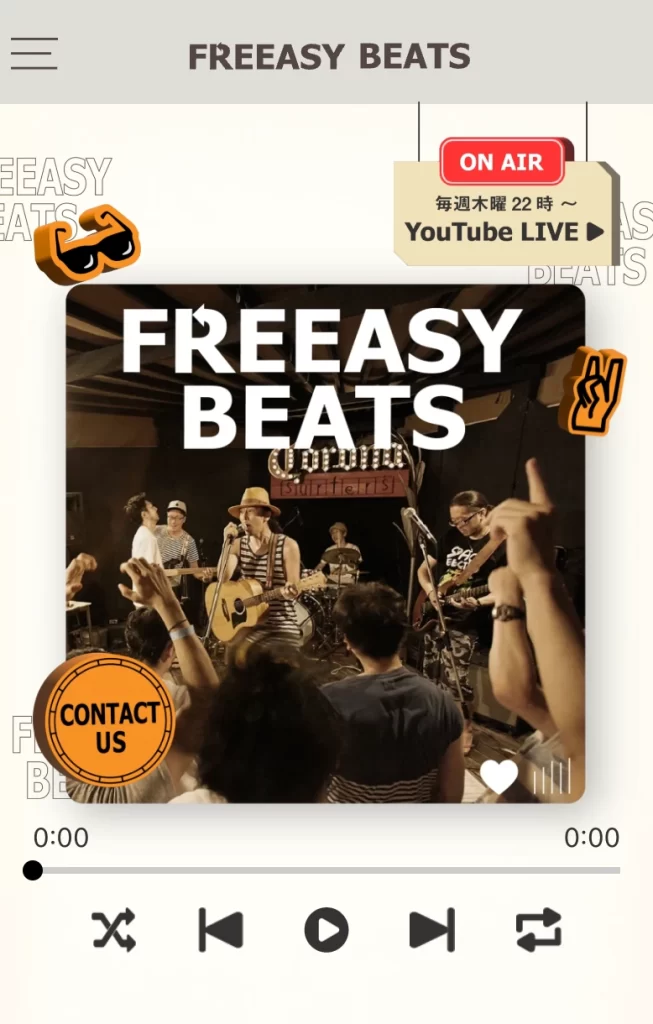Skip to the next track
The image size is (653, 1024).
click(432, 930)
